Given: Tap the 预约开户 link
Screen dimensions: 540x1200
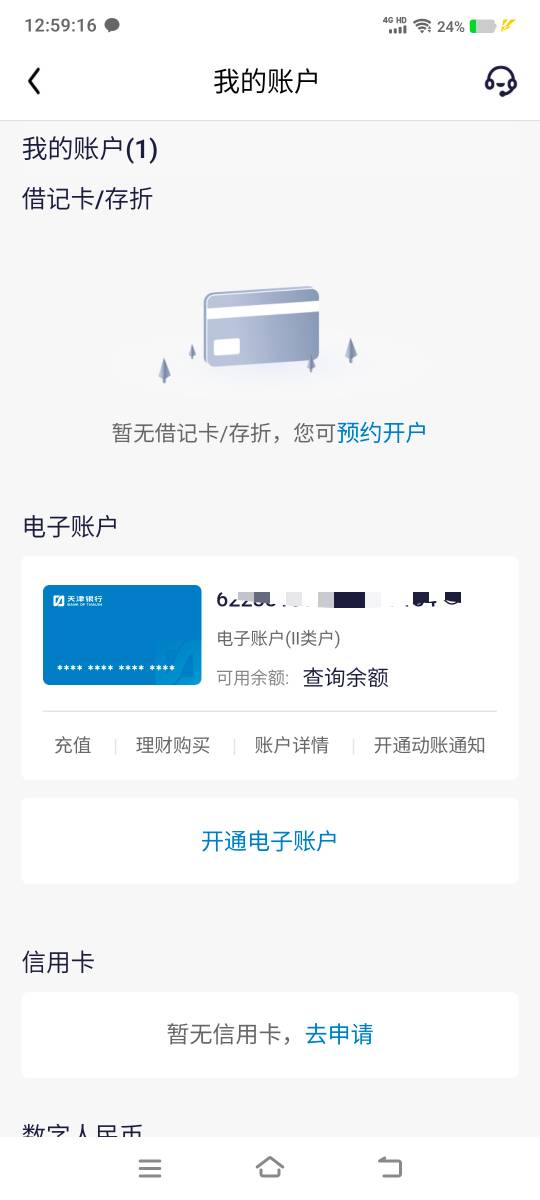Looking at the screenshot, I should pos(381,432).
